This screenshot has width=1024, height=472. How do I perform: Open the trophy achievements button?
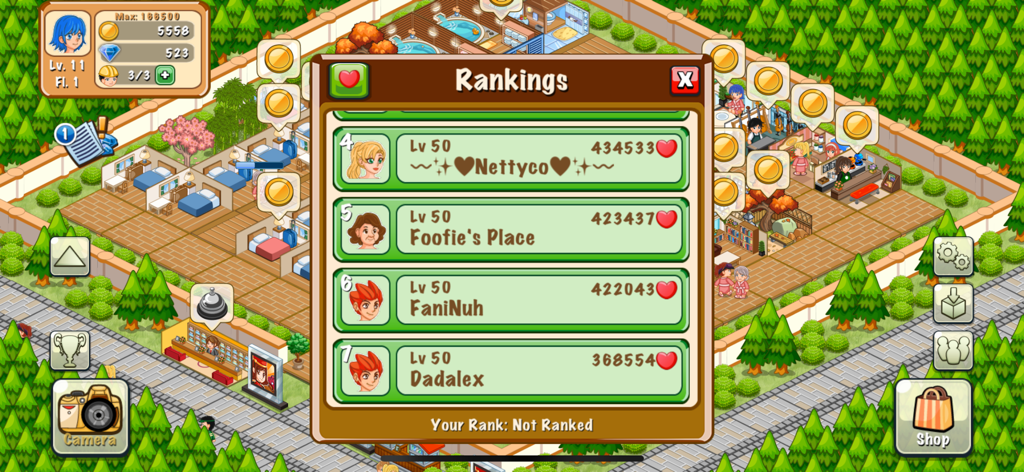(70, 350)
